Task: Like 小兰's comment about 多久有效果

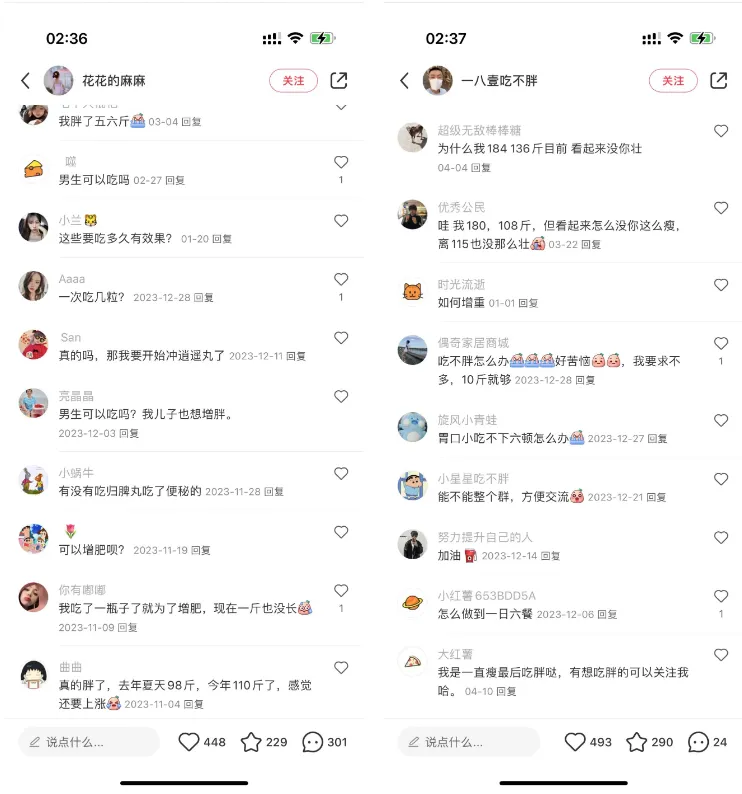Action: [341, 221]
